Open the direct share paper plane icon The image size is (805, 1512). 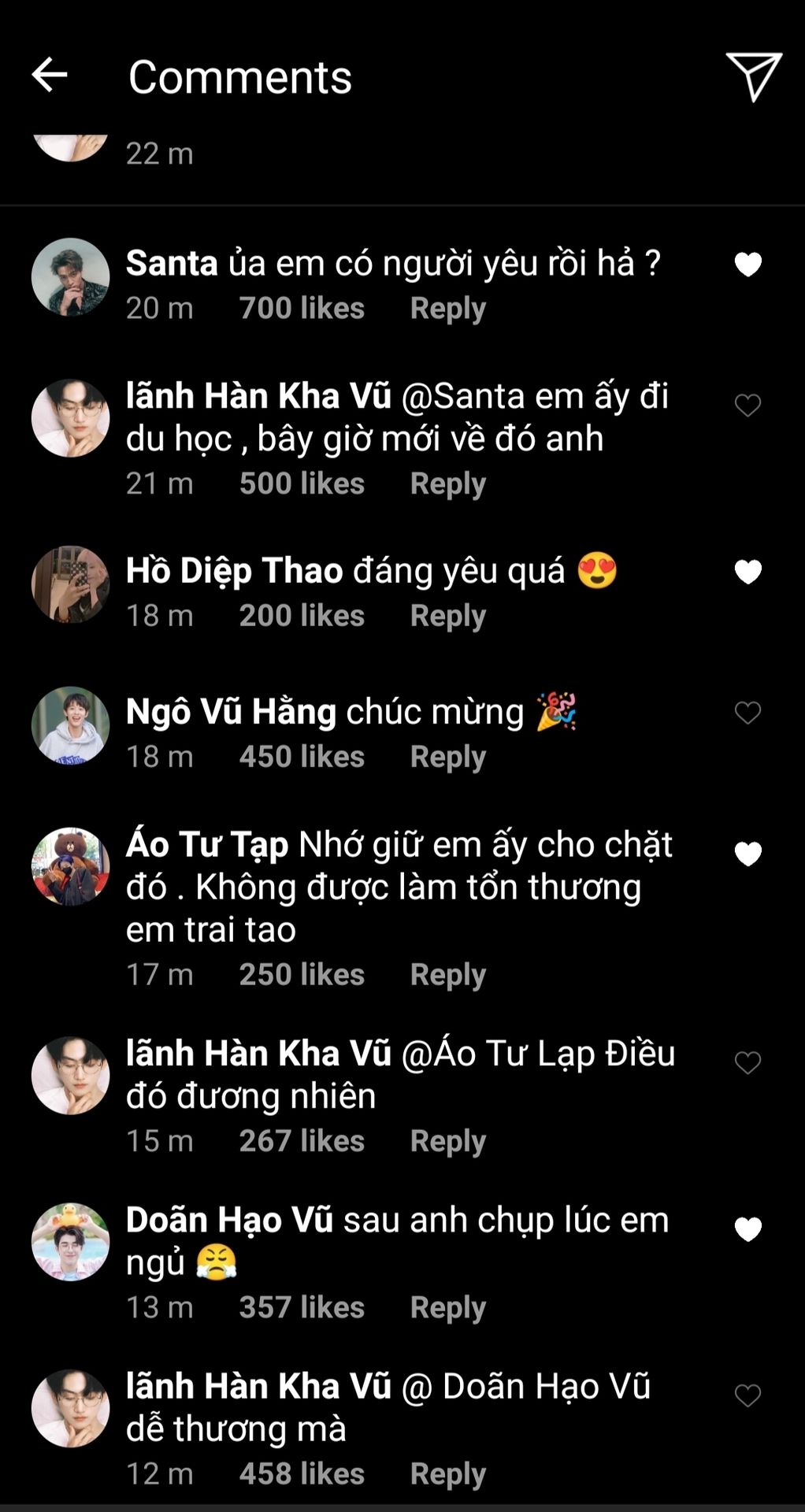753,76
